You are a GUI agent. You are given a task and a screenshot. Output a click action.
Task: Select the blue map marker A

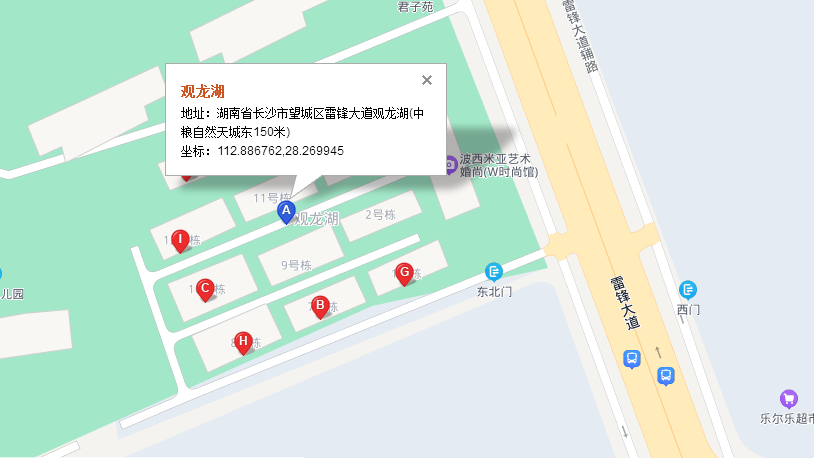click(x=286, y=211)
